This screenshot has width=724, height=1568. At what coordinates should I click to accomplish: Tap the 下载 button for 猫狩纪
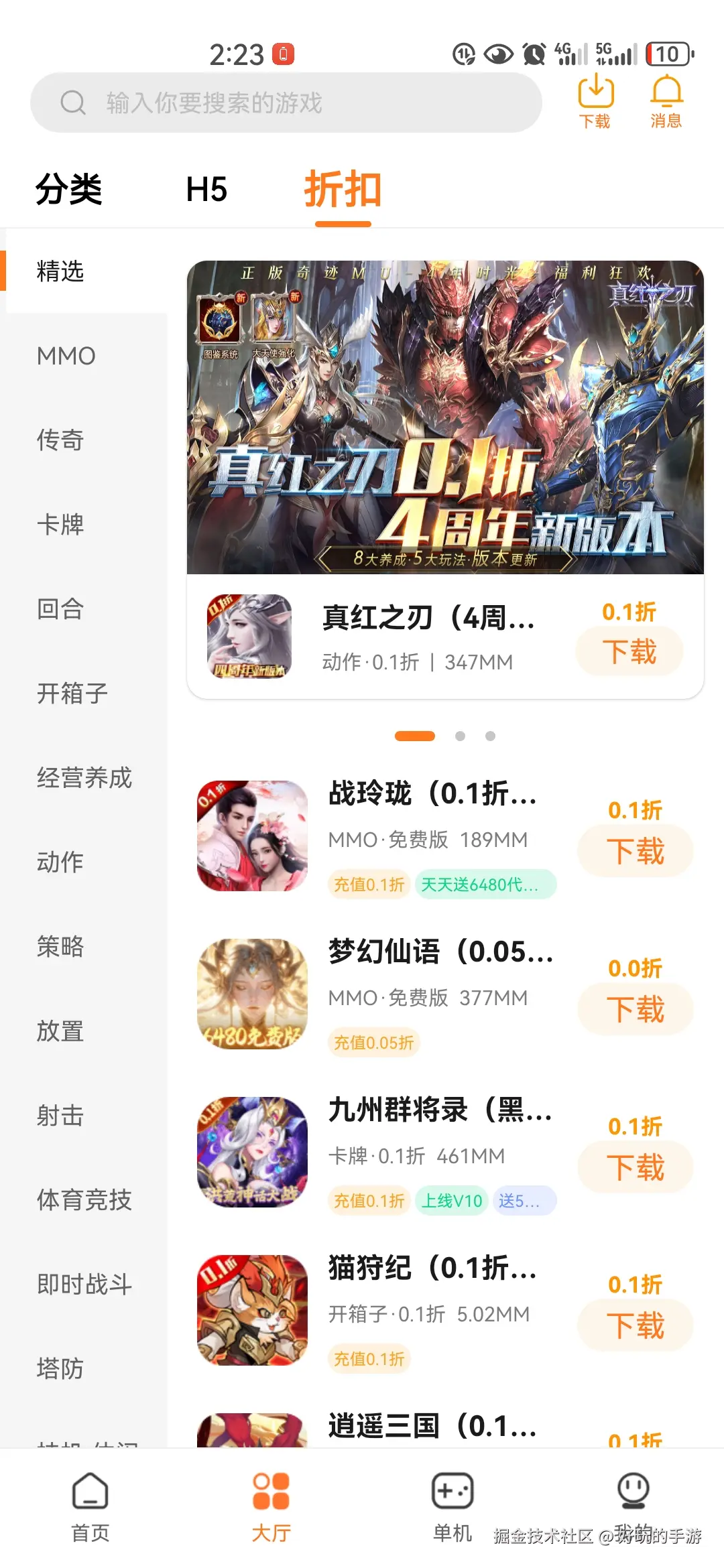coord(634,1326)
